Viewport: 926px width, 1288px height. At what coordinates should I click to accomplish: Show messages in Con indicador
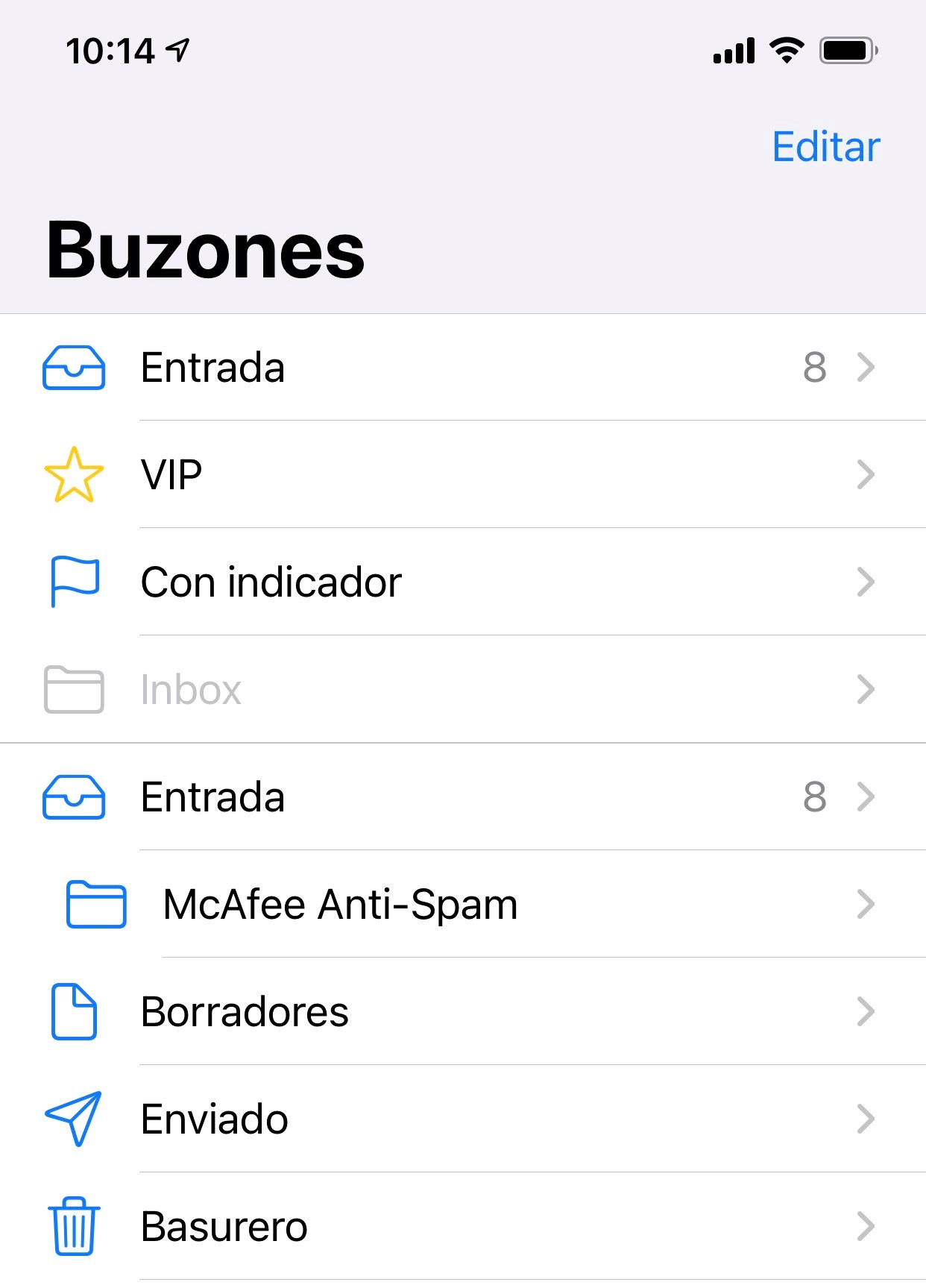point(462,582)
